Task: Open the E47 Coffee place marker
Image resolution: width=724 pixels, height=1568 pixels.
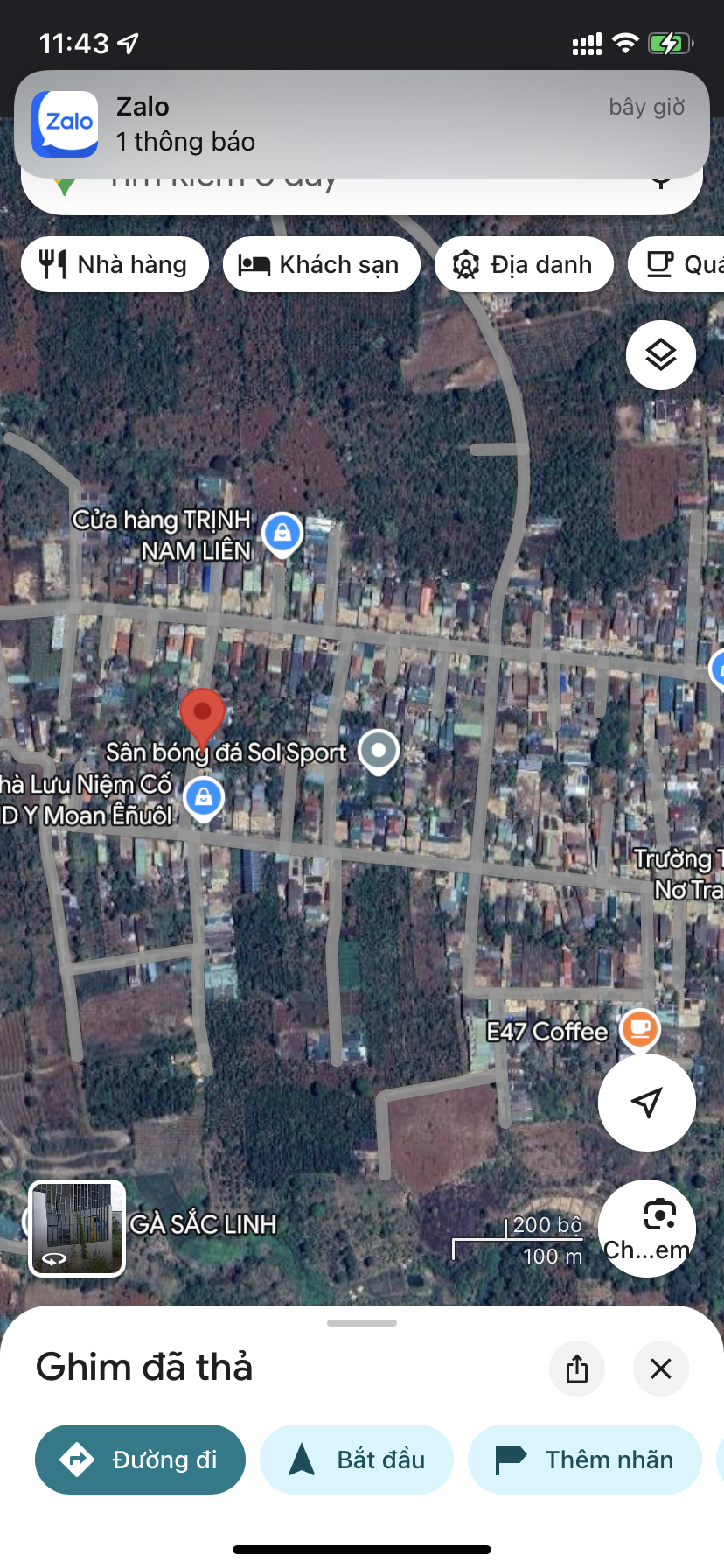Action: [639, 1028]
